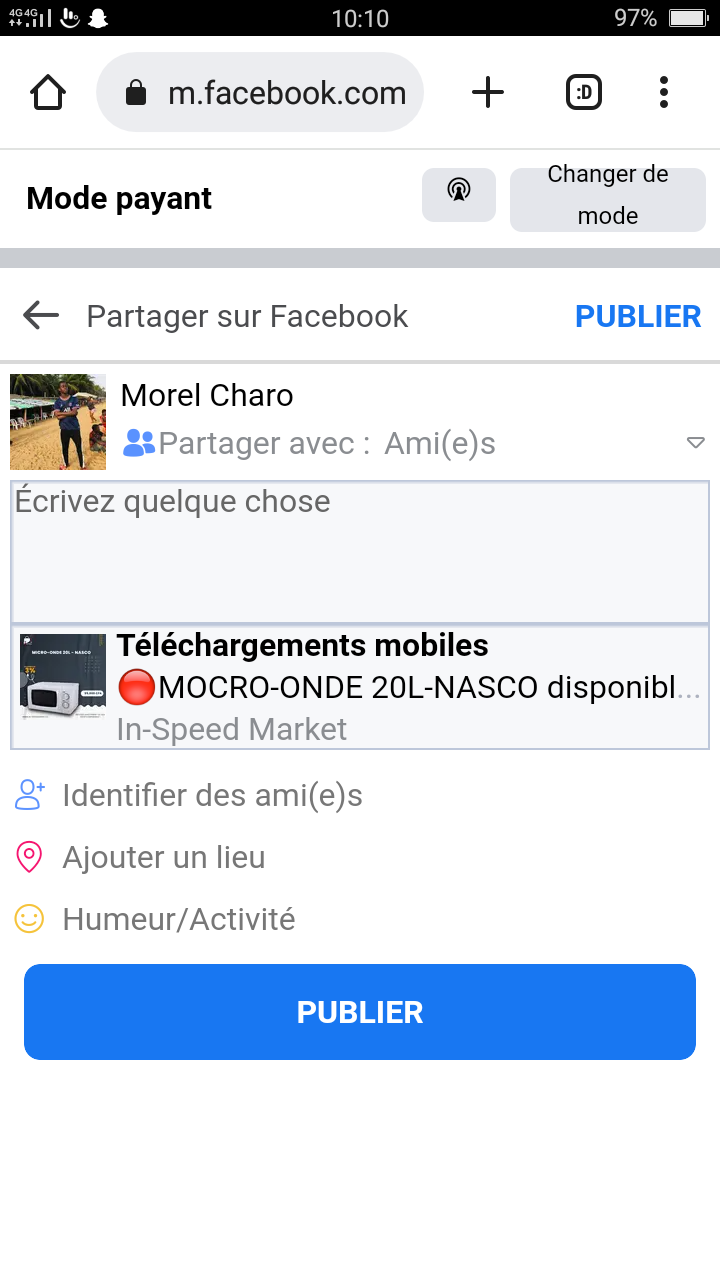Tap the hotspot icon beside Mode payant
The height and width of the screenshot is (1280, 720).
tap(458, 194)
